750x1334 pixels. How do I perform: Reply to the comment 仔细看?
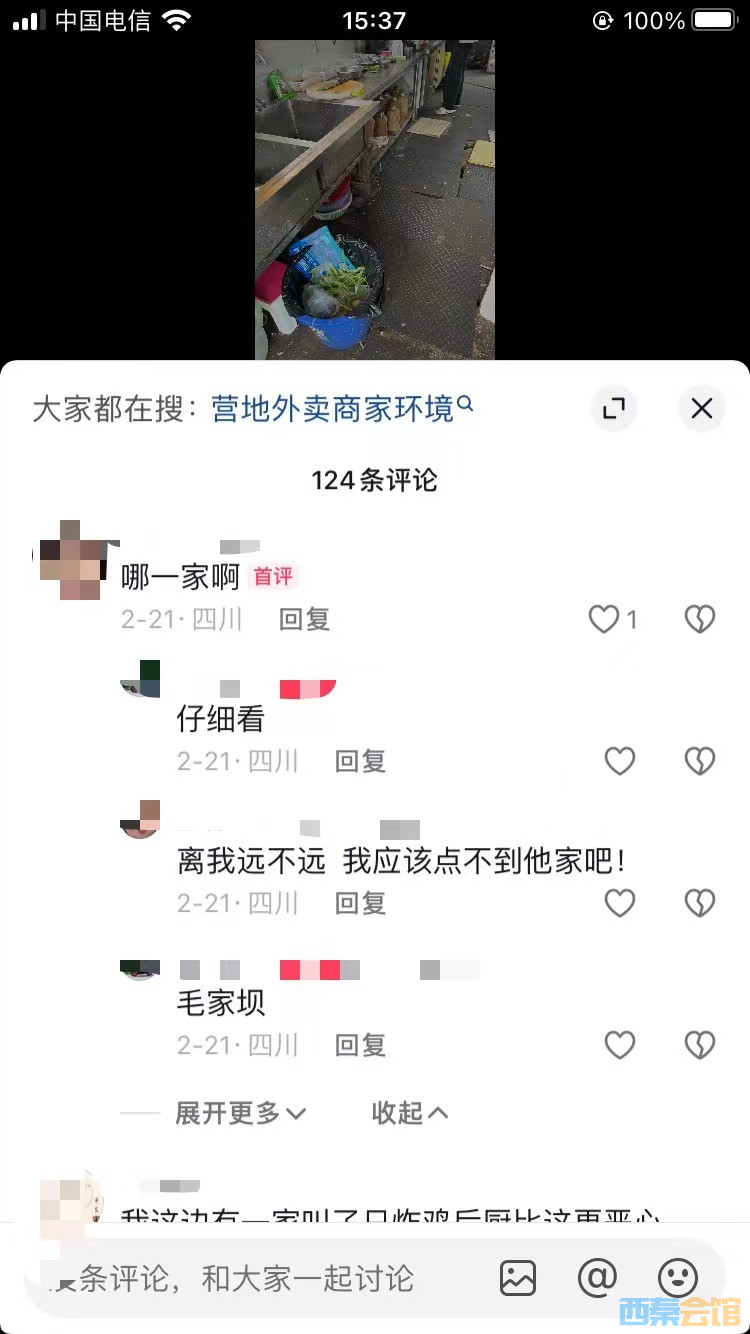pyautogui.click(x=360, y=762)
